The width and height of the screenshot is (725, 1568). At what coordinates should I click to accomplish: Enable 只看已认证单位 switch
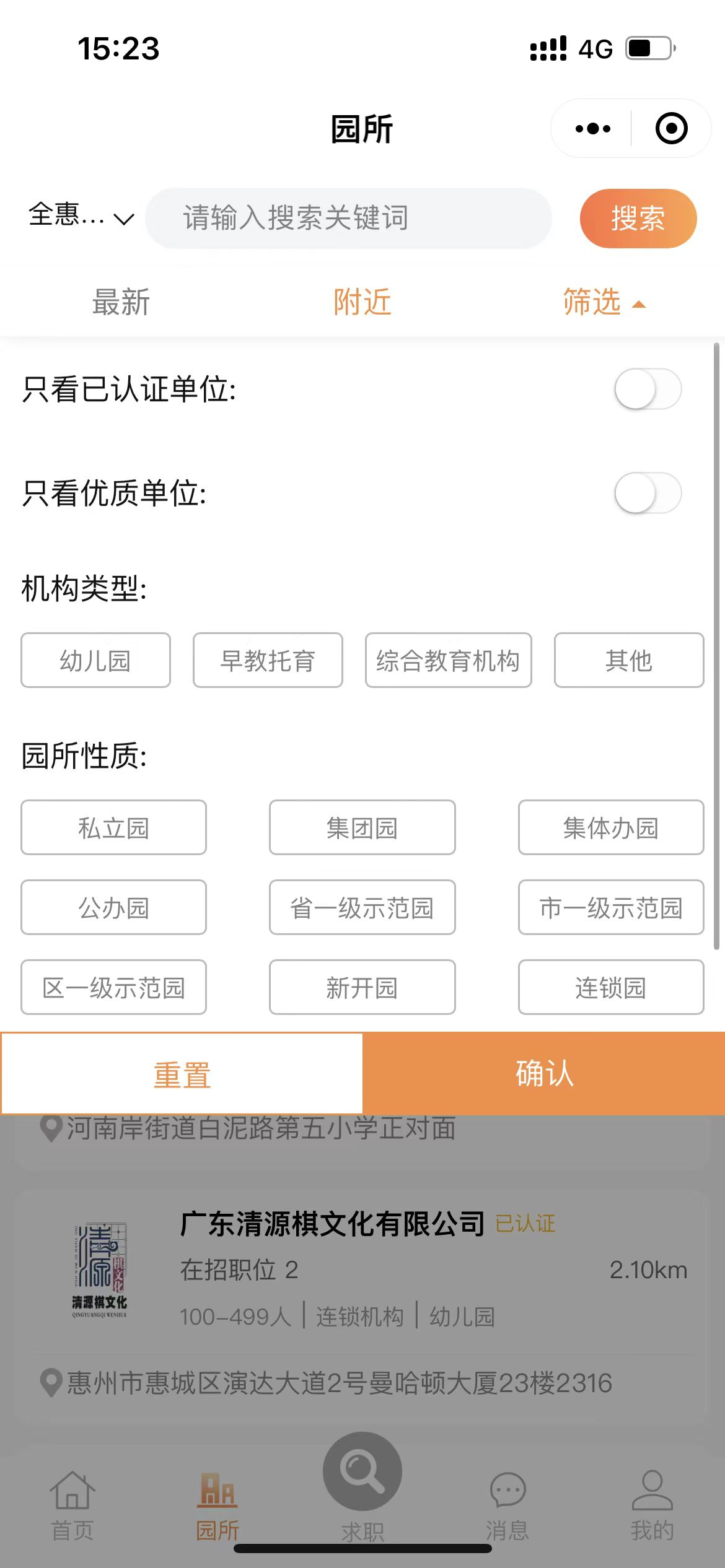[648, 389]
